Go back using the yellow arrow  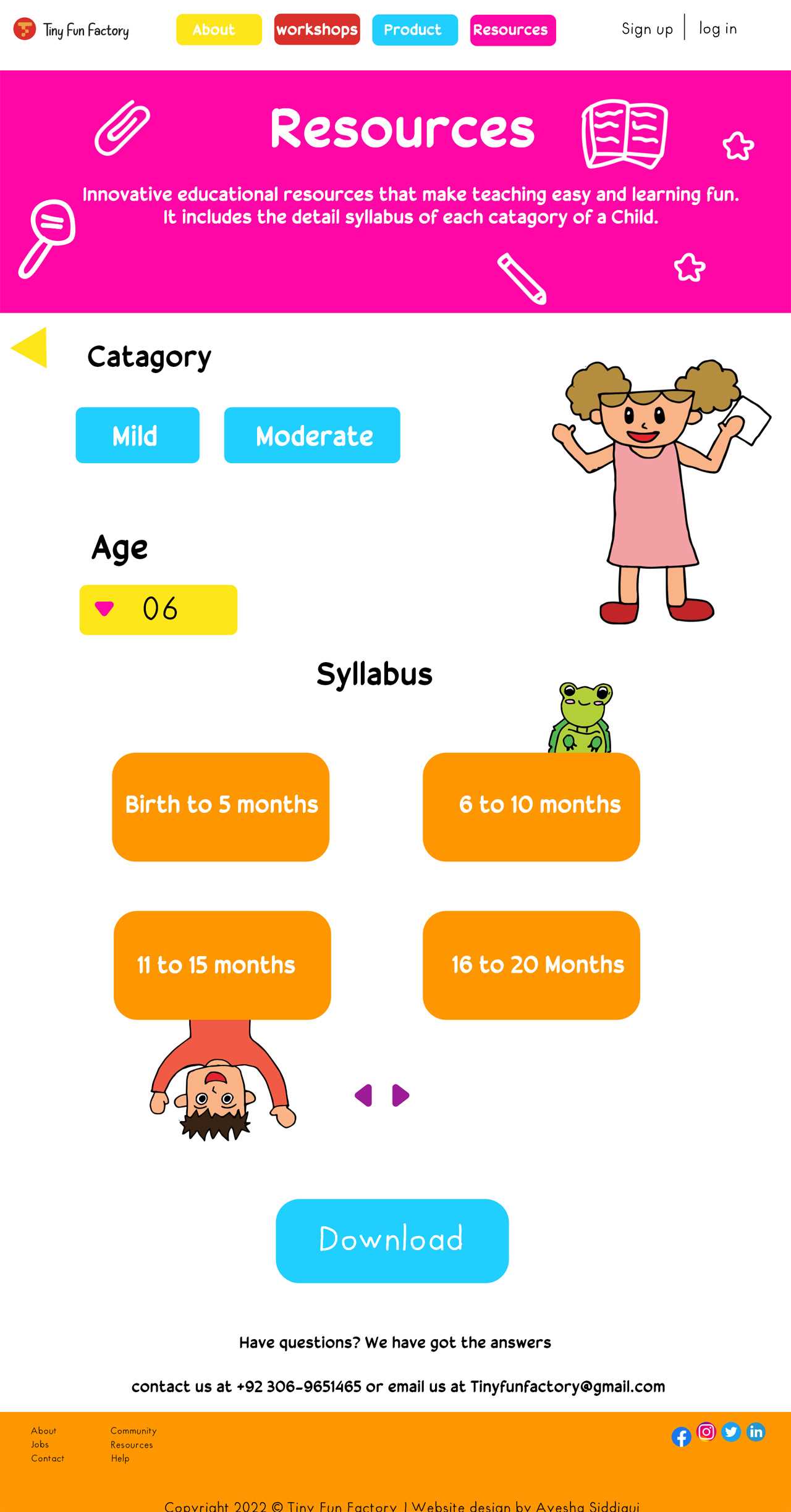[x=30, y=348]
